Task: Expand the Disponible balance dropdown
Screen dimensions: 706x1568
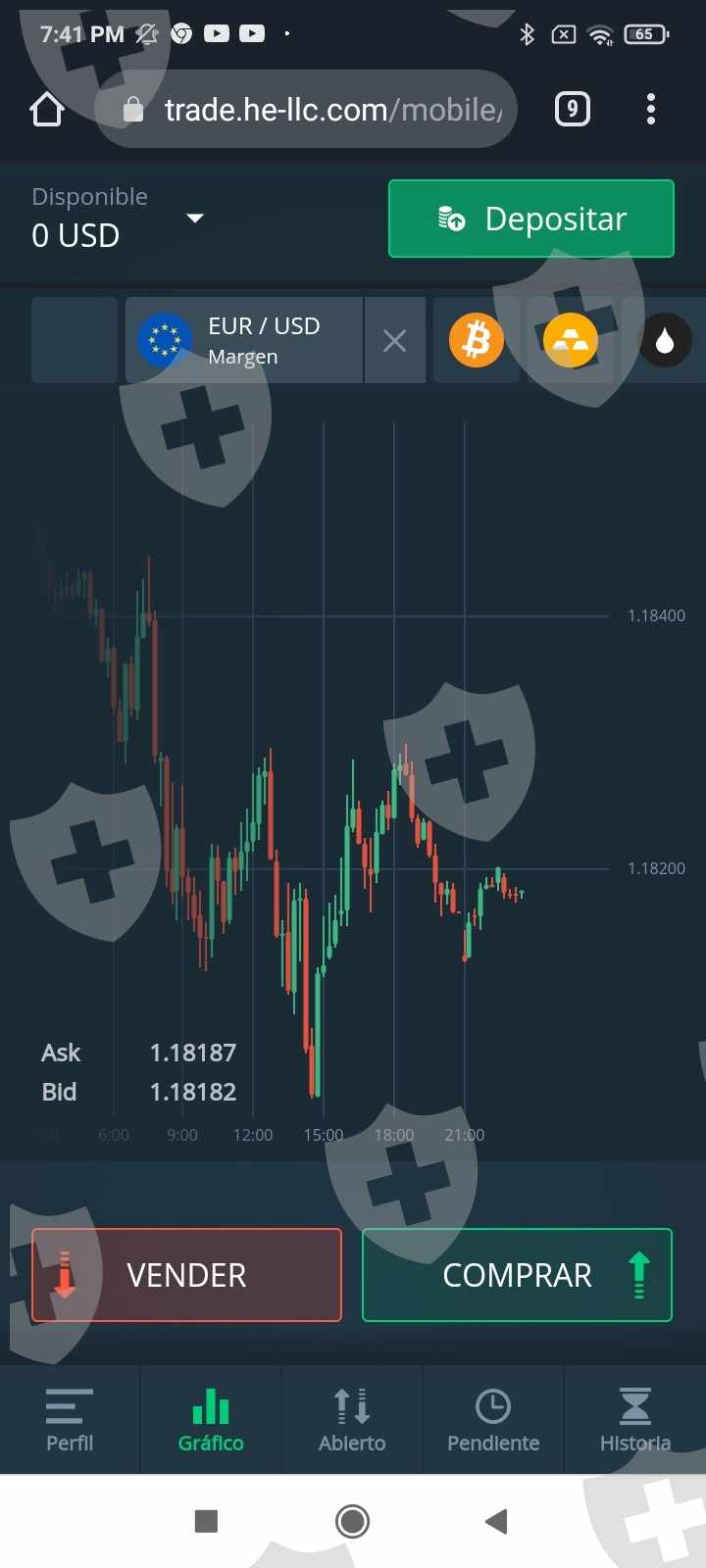Action: pos(195,218)
